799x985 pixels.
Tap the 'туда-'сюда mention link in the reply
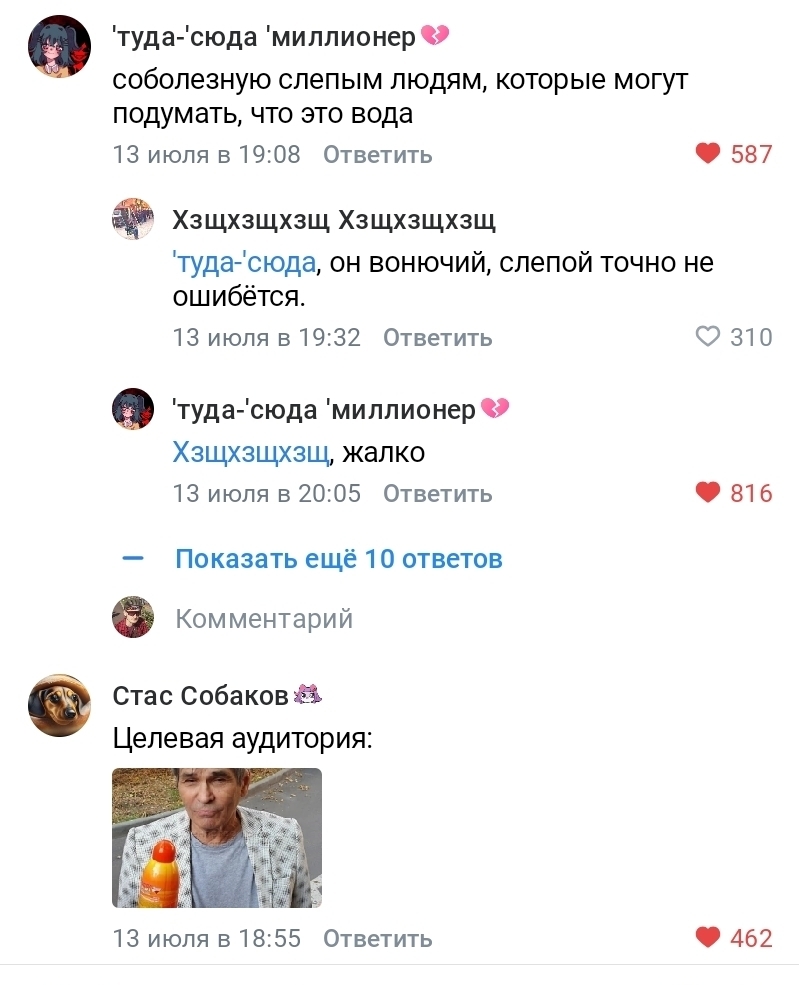(244, 264)
